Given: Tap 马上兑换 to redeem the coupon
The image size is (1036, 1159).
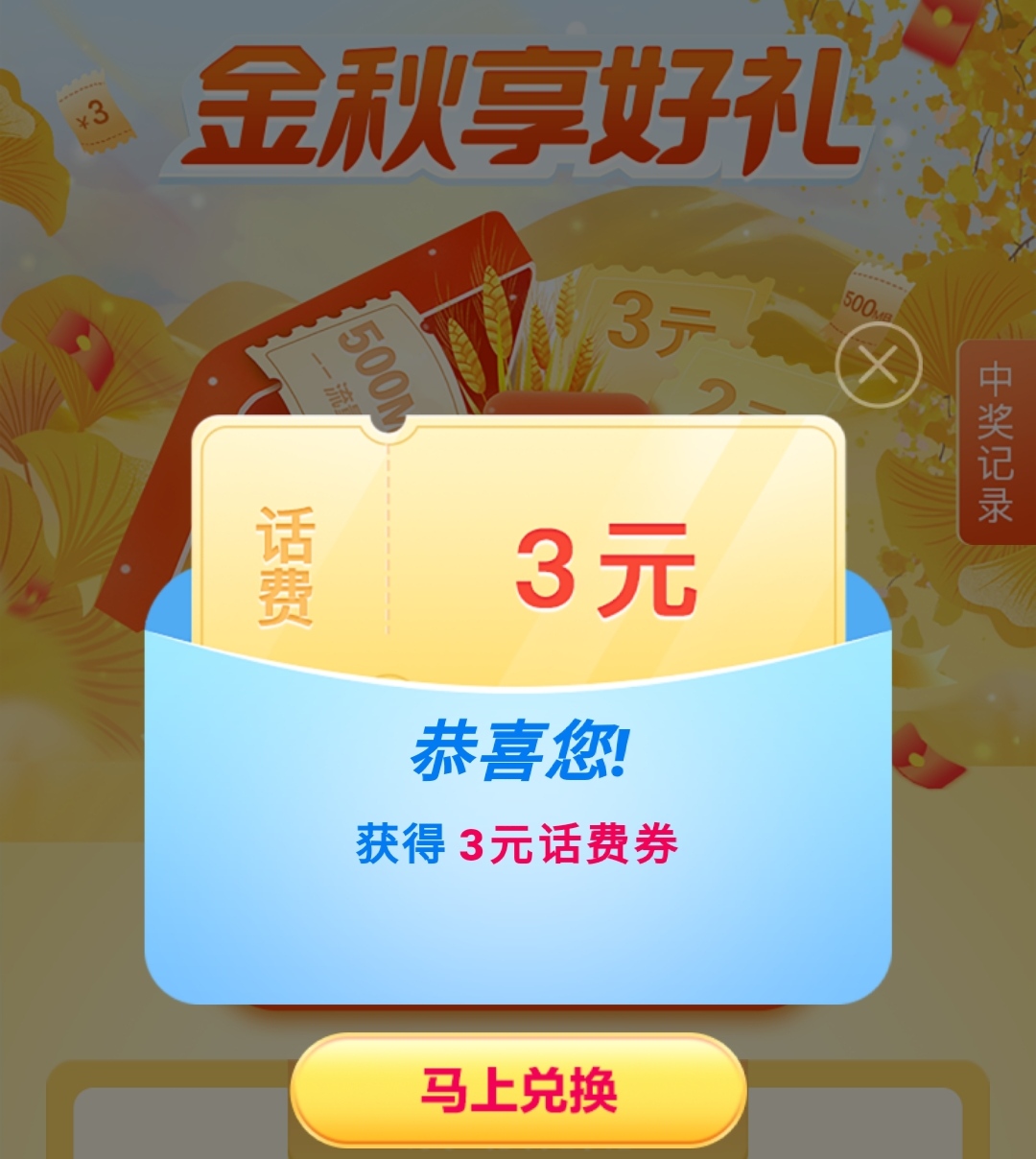Looking at the screenshot, I should click(x=518, y=1090).
